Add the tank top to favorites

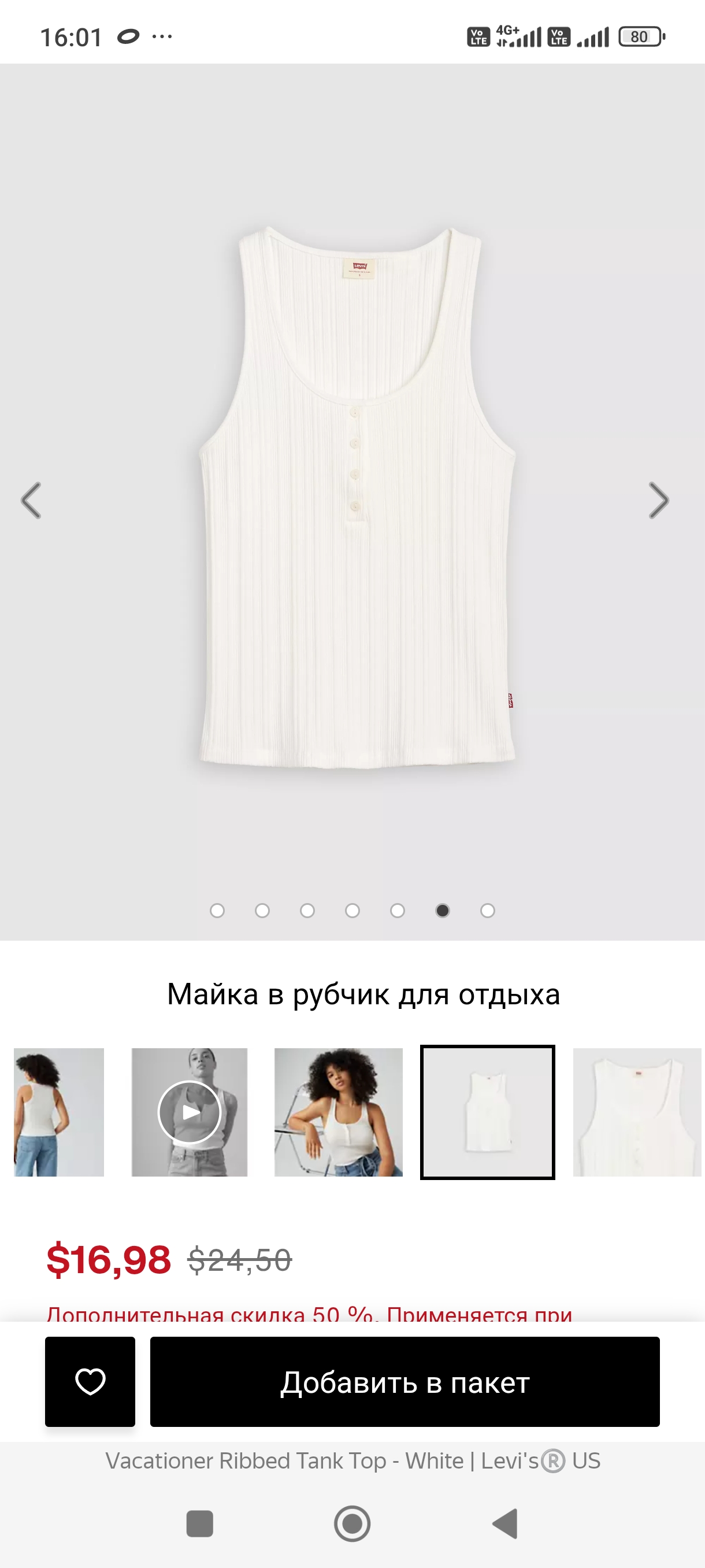[90, 1381]
